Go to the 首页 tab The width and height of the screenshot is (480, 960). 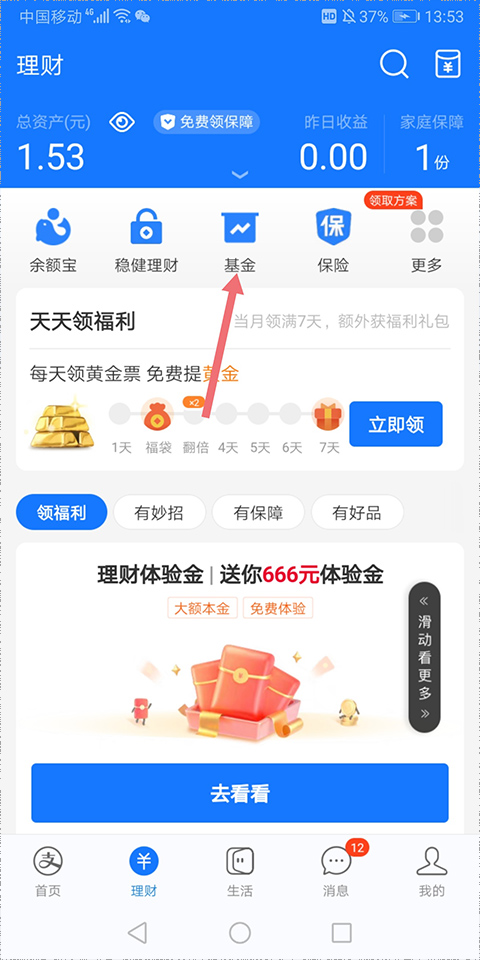(48, 872)
